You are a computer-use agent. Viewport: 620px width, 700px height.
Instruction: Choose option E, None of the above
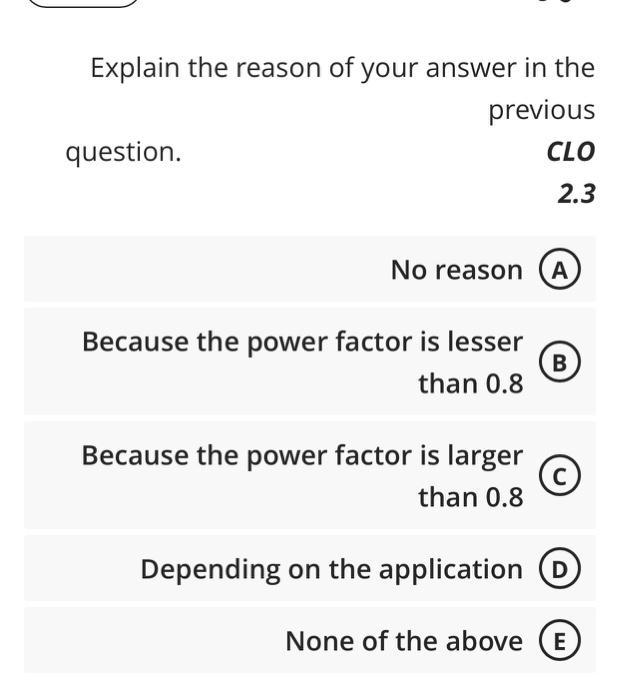tap(560, 641)
